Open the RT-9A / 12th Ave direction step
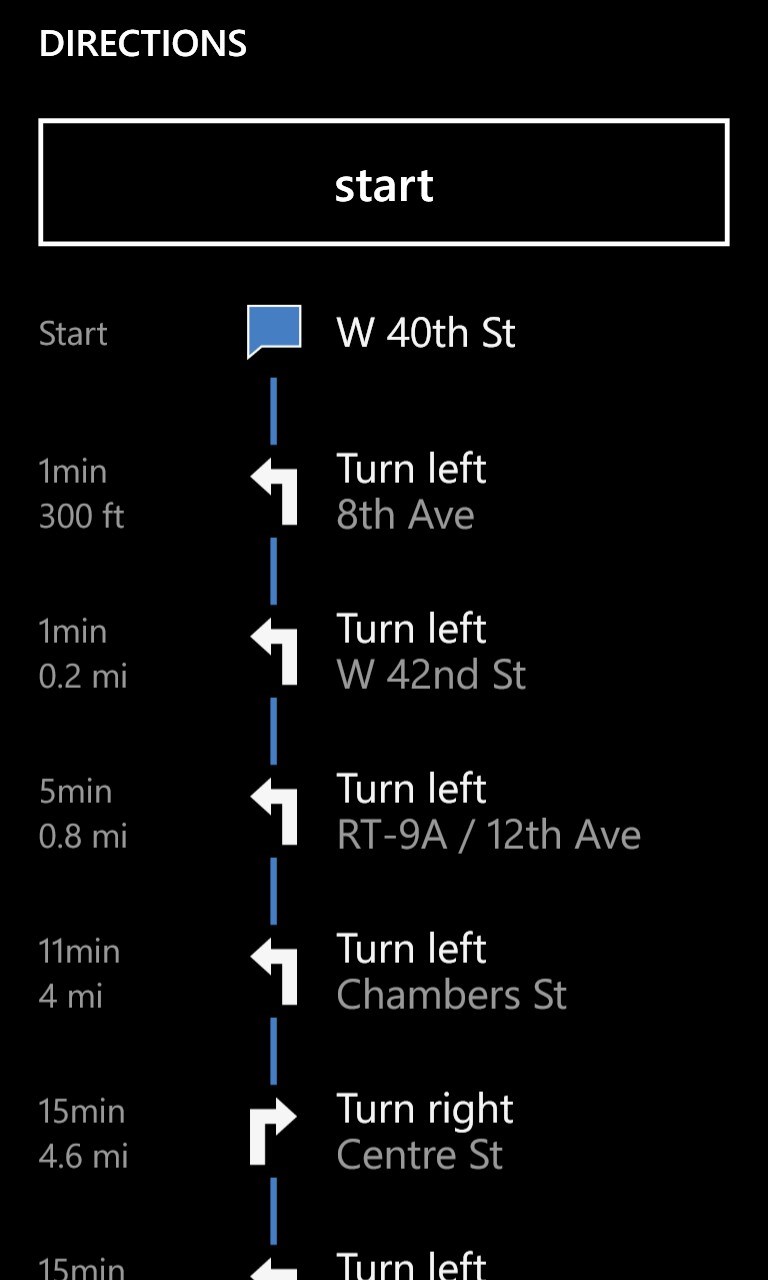Screen dimensions: 768x1280 [487, 812]
